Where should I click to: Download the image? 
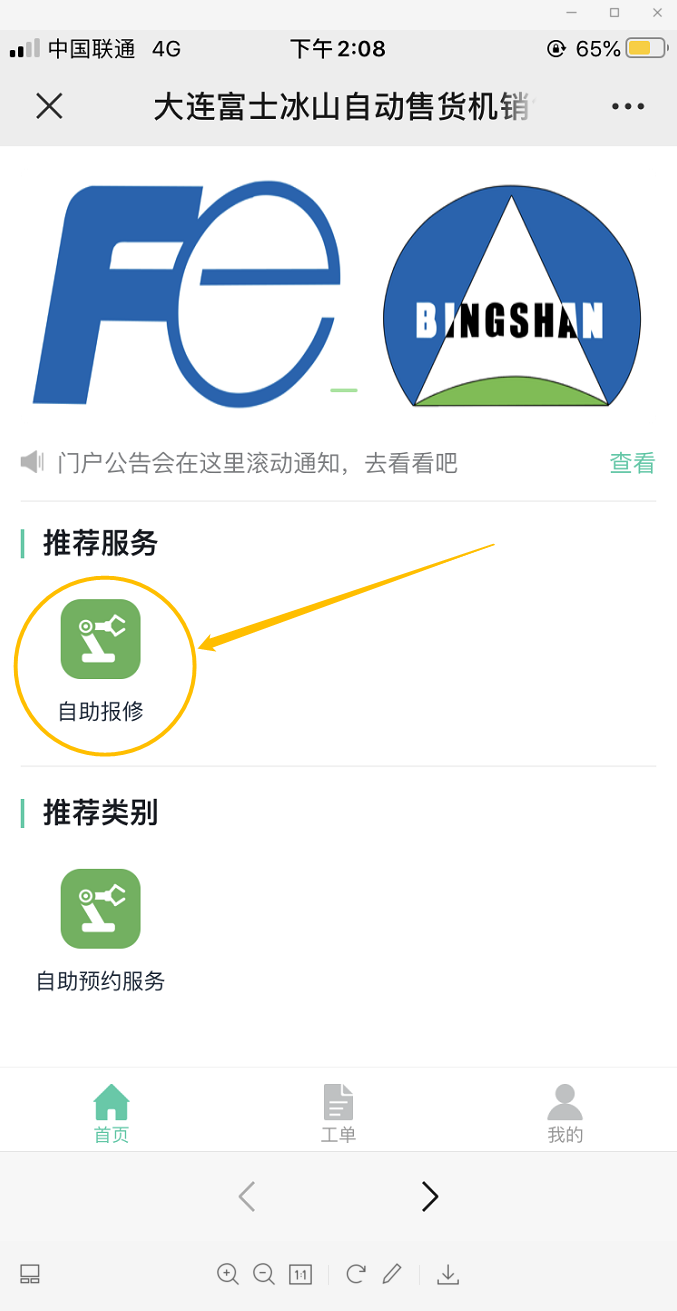[448, 1274]
